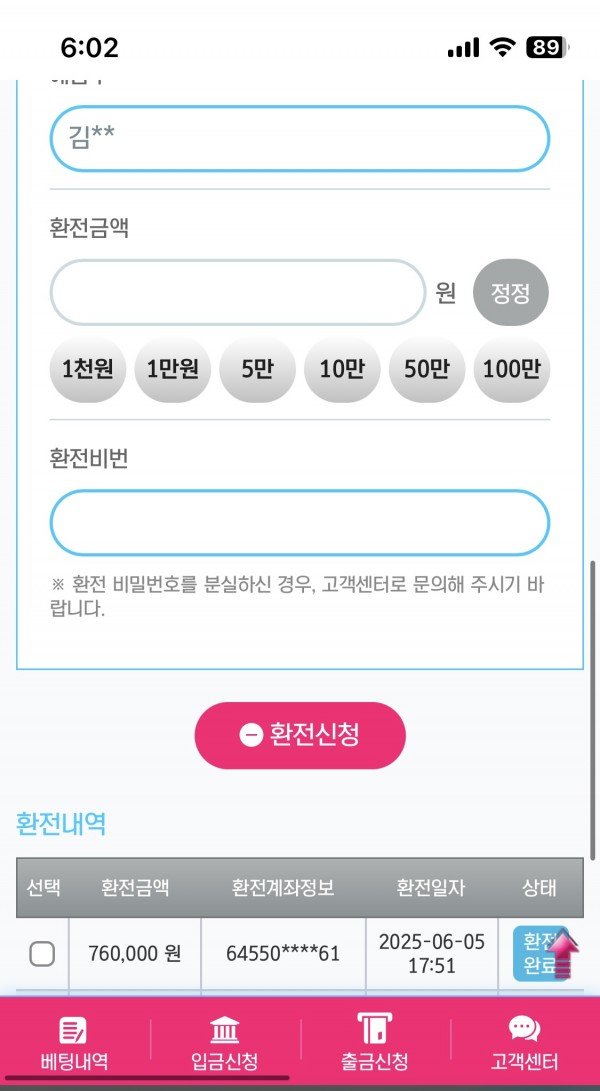600x1091 pixels.
Task: Focus the 환전비번 password field
Action: click(300, 523)
